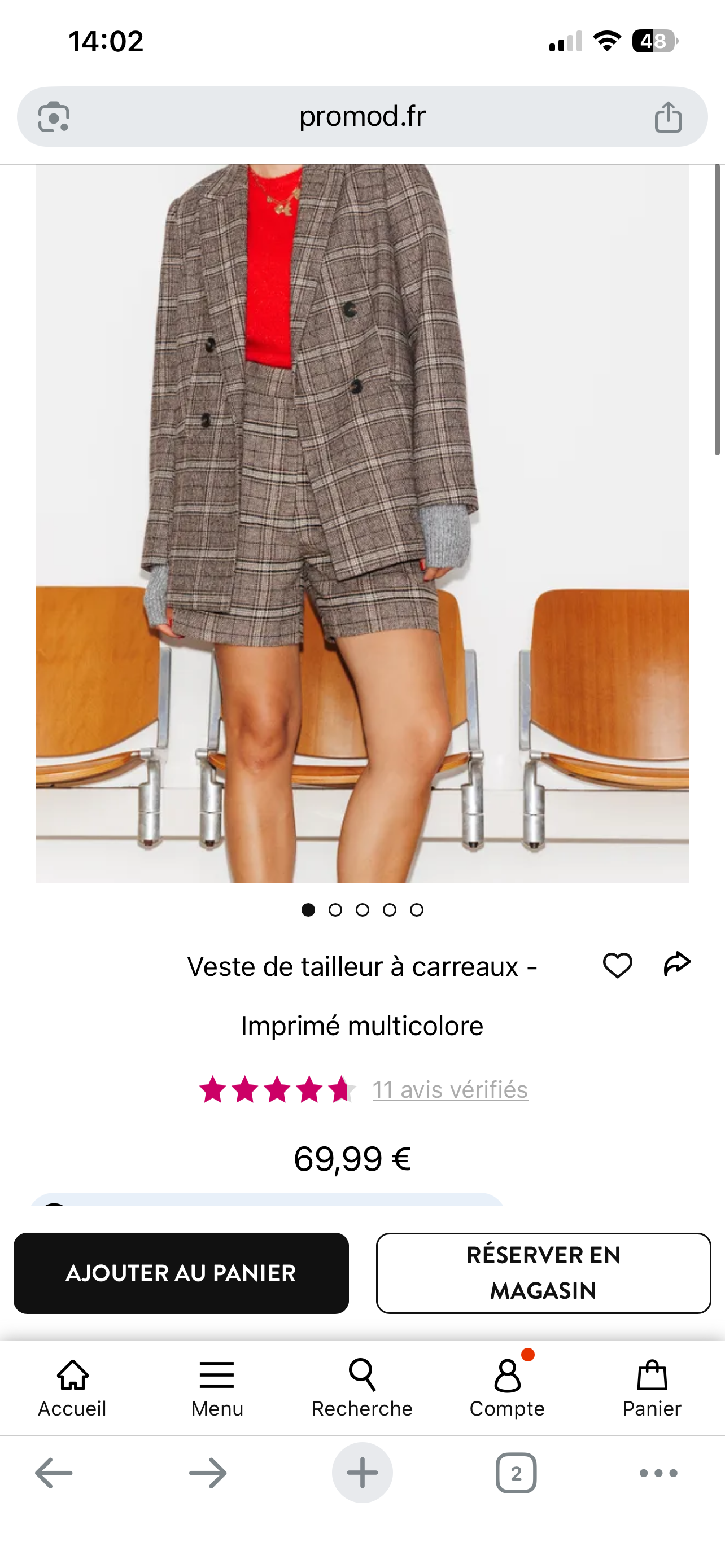Go forward with the browser forward arrow
The width and height of the screenshot is (725, 1568).
pyautogui.click(x=208, y=1473)
